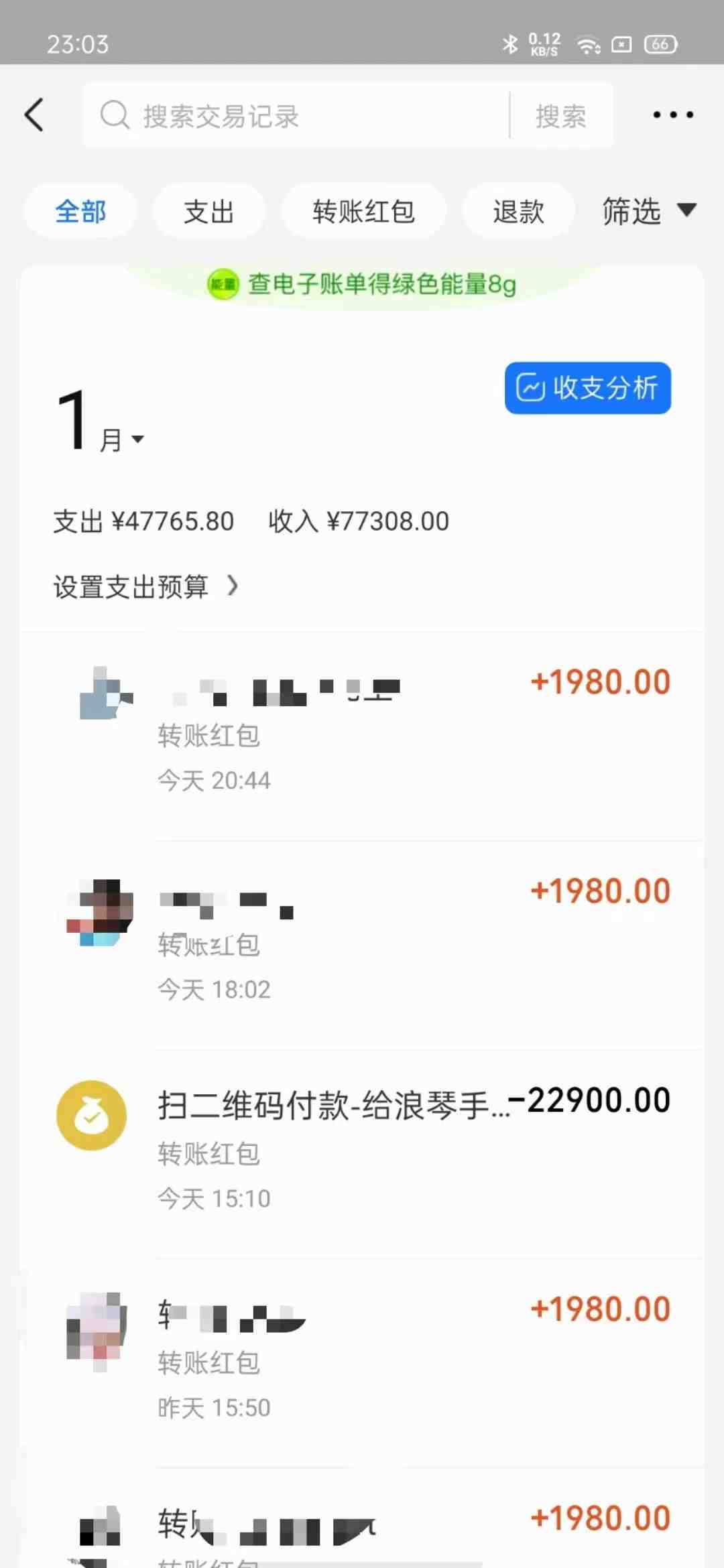Select the 全部 all transactions tab
The height and width of the screenshot is (1568, 724).
(x=80, y=210)
